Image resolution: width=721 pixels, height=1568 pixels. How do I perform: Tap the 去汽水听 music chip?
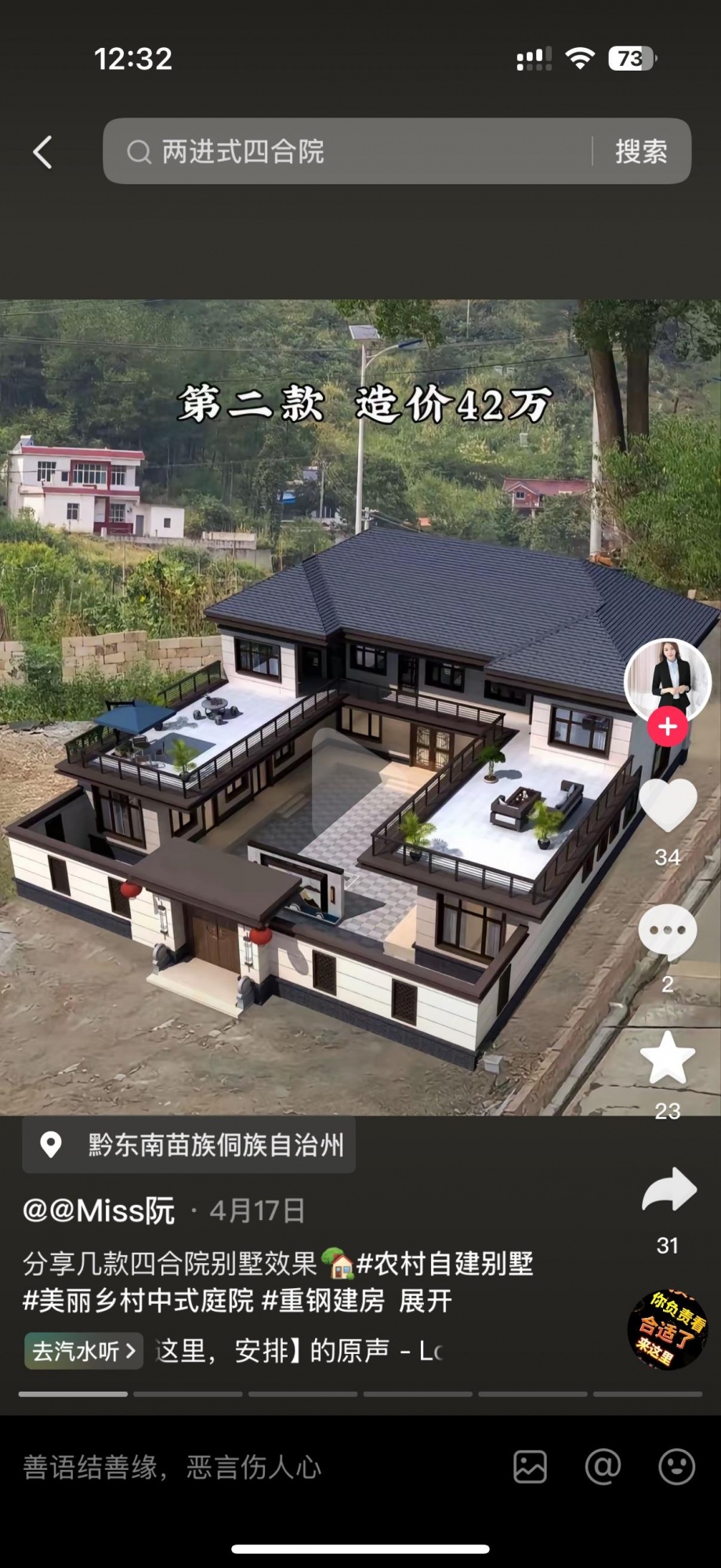84,1351
